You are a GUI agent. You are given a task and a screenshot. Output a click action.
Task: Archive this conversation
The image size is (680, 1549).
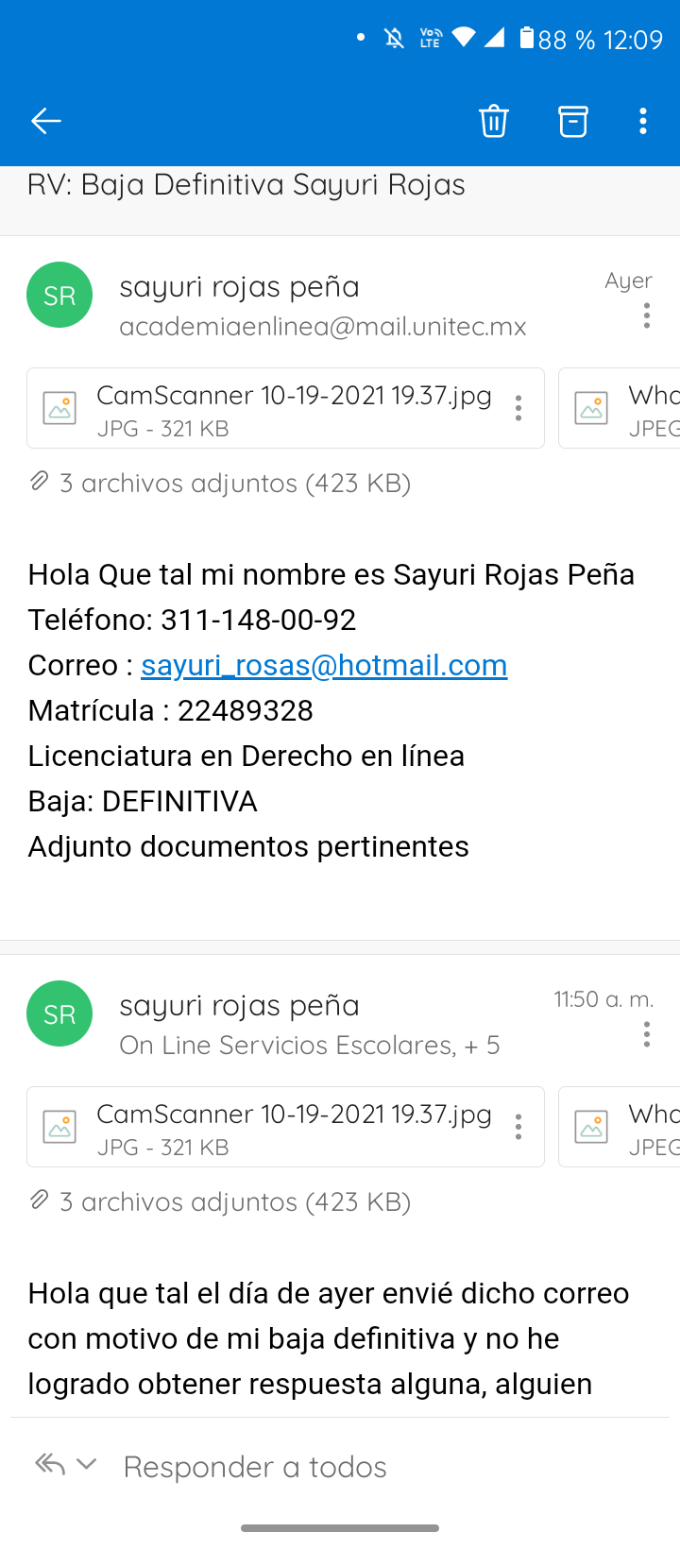pyautogui.click(x=572, y=121)
